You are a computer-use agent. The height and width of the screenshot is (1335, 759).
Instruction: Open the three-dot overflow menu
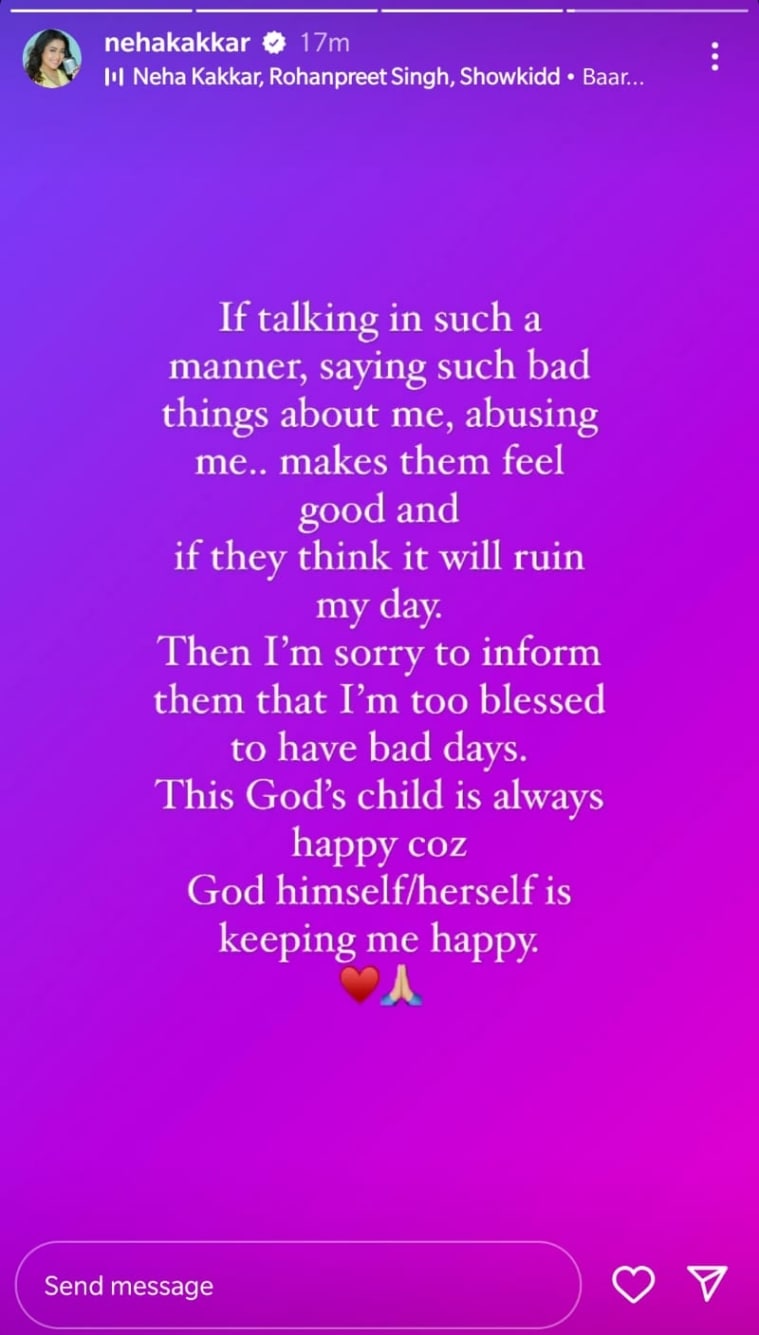[714, 57]
